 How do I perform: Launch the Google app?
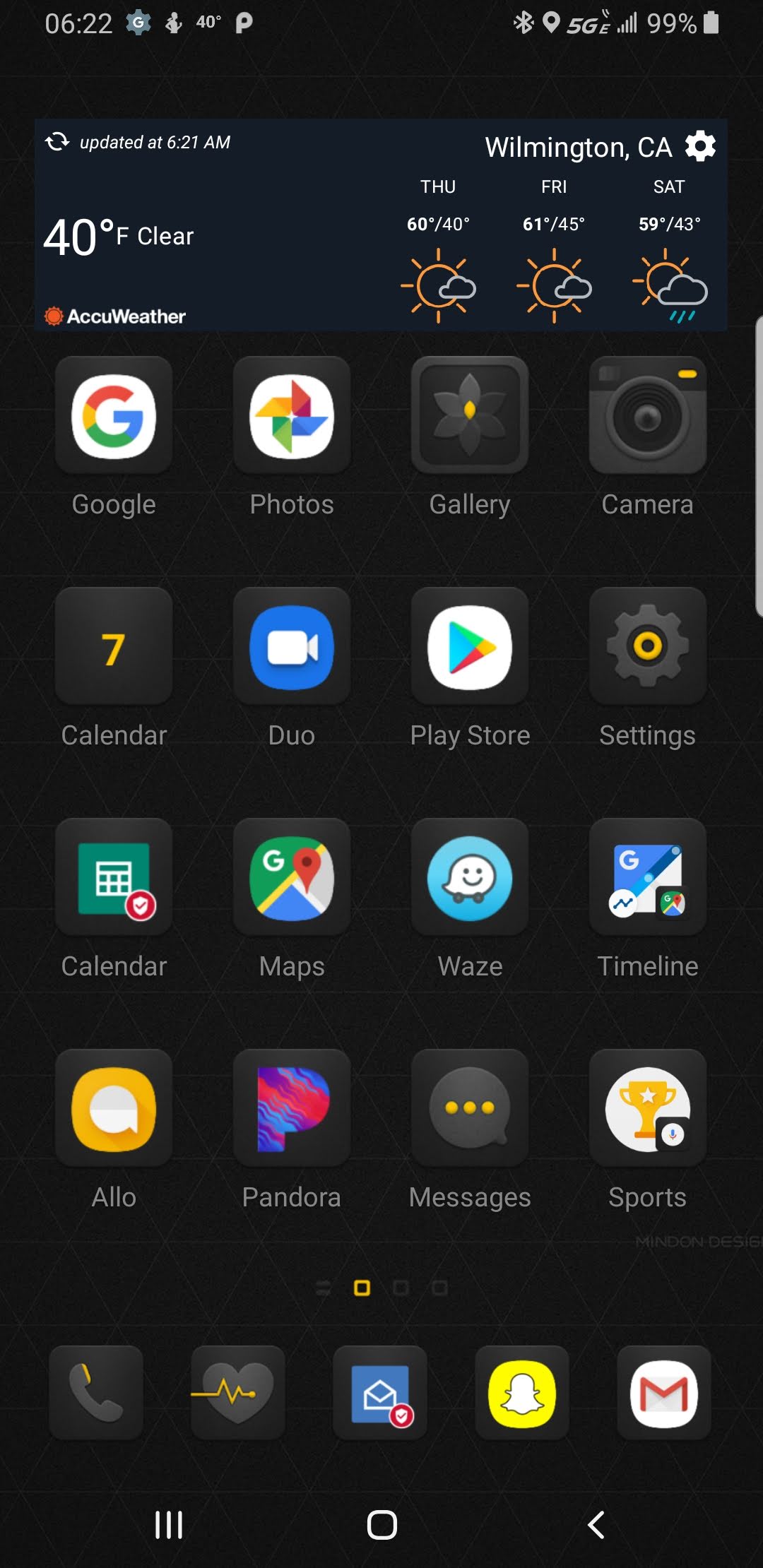click(x=114, y=416)
